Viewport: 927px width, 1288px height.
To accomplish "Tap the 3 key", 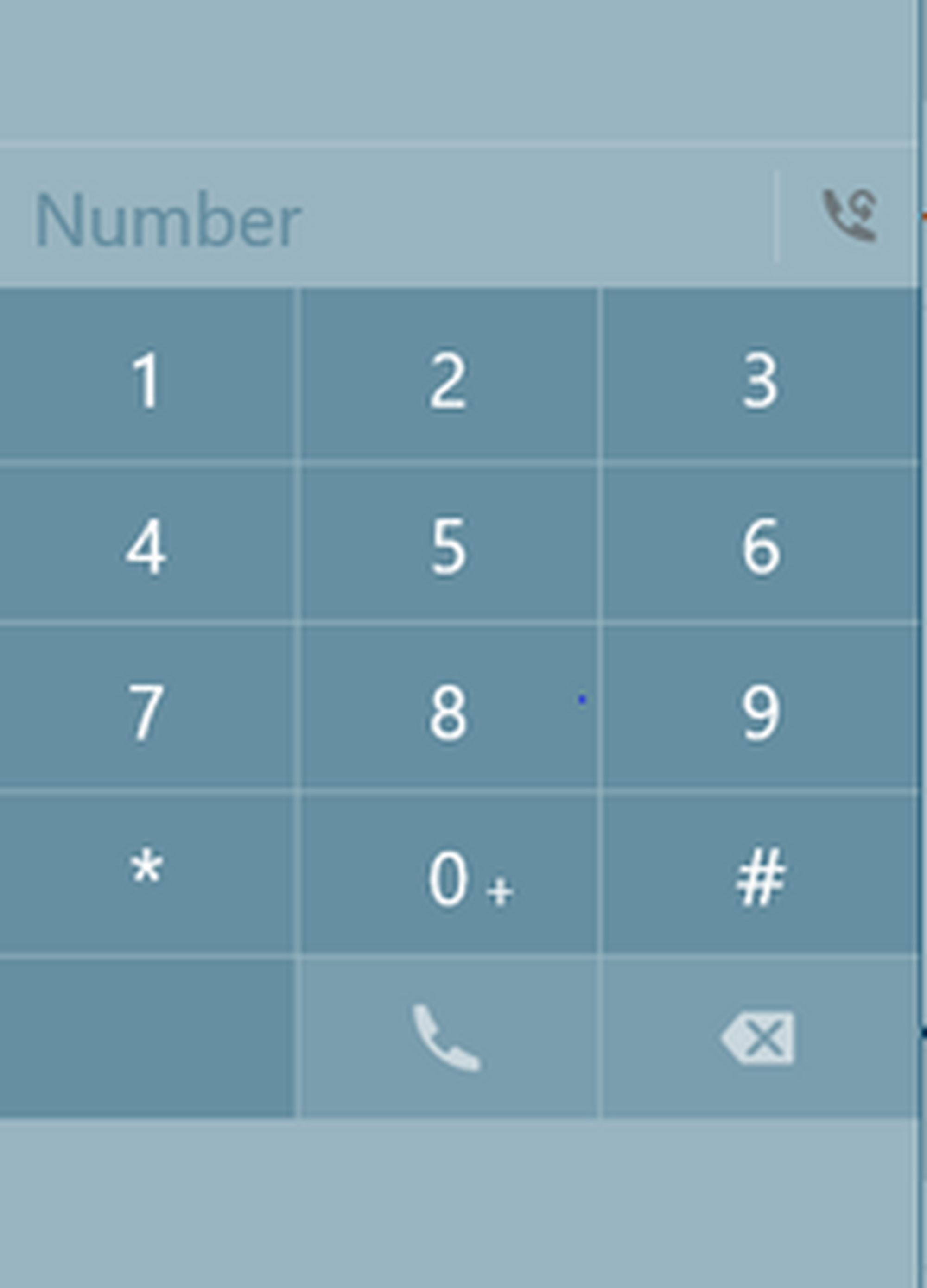I will pyautogui.click(x=760, y=379).
